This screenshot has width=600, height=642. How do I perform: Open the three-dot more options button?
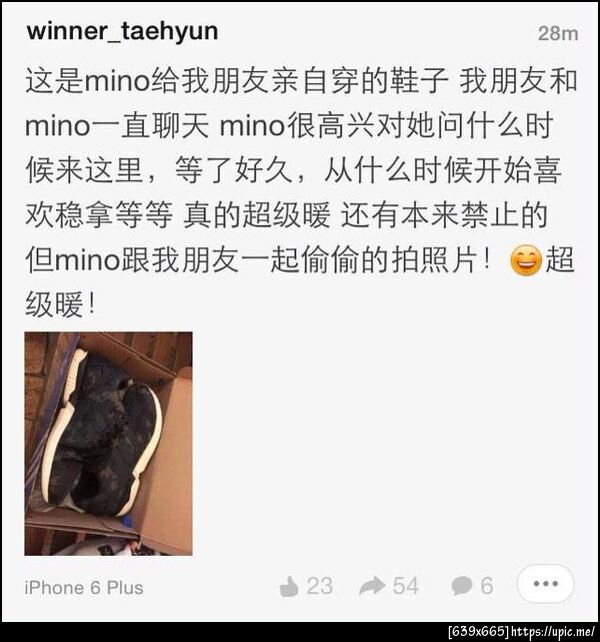pyautogui.click(x=545, y=584)
